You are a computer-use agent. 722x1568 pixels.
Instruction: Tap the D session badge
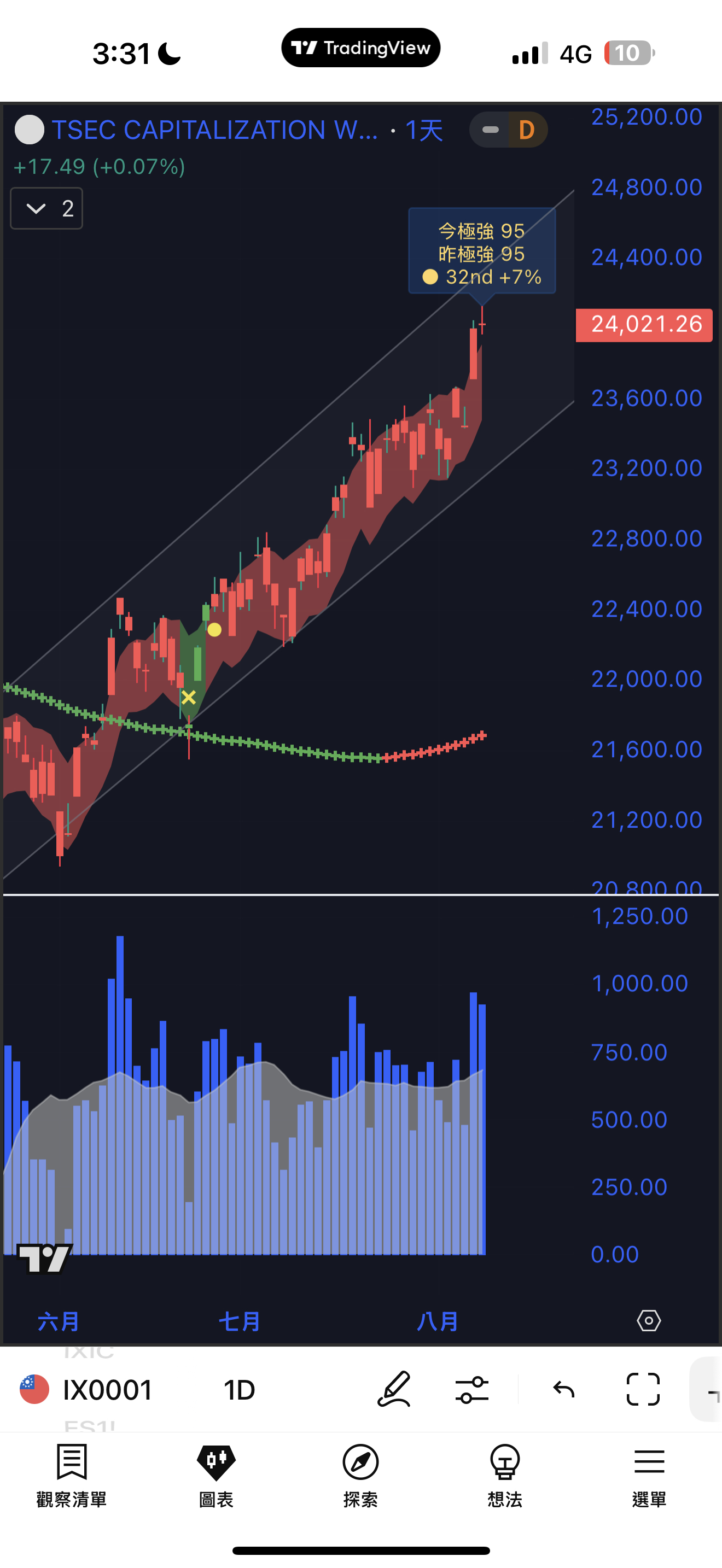click(x=527, y=130)
